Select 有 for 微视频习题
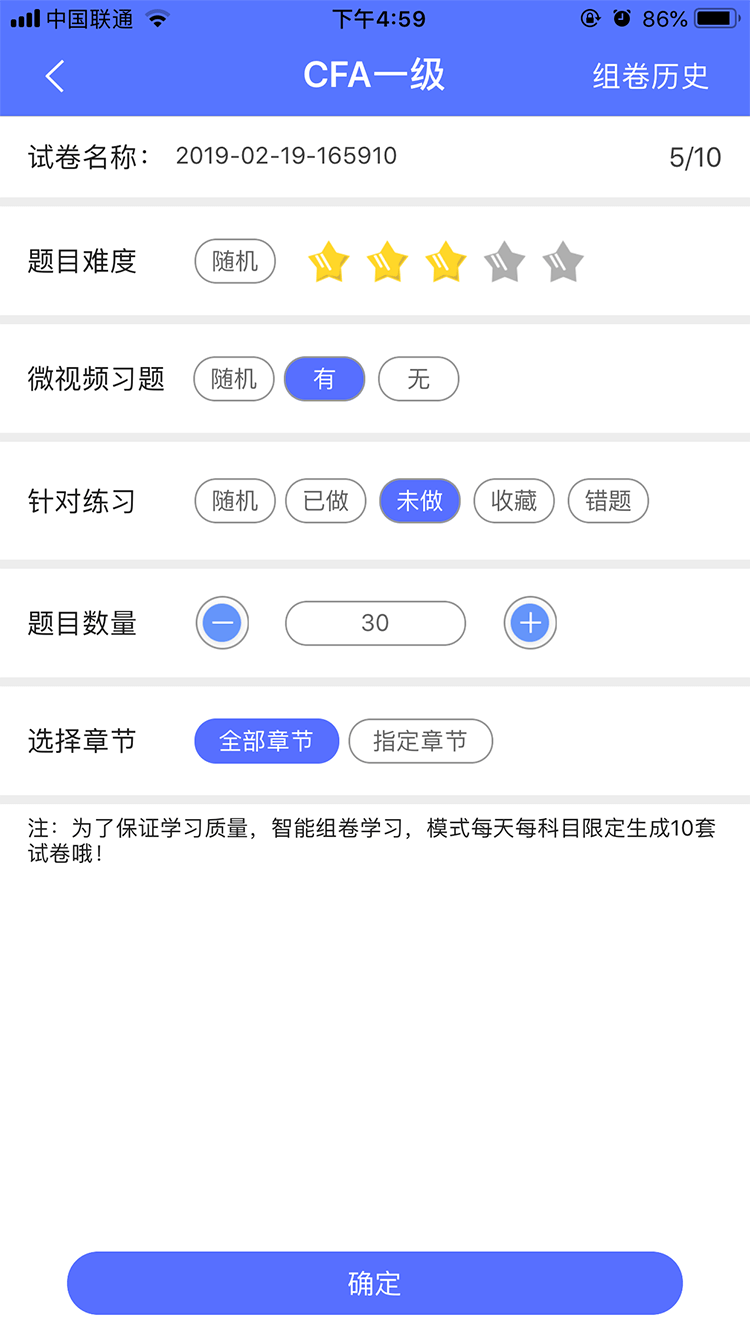Image resolution: width=750 pixels, height=1334 pixels. 325,379
